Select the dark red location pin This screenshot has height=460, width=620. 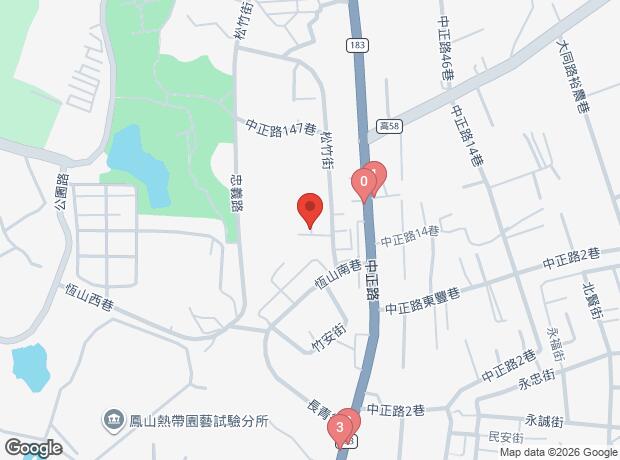(310, 210)
